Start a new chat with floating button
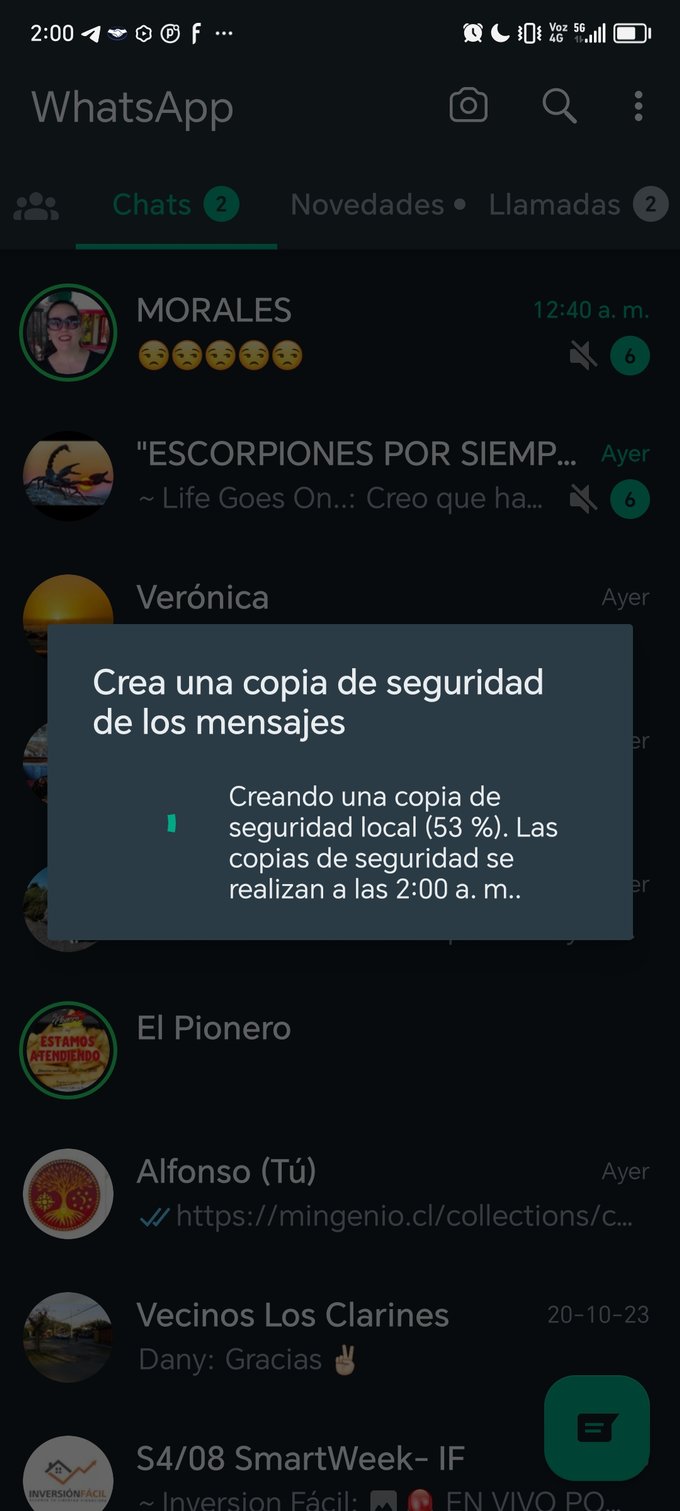Image resolution: width=680 pixels, height=1511 pixels. point(597,1428)
